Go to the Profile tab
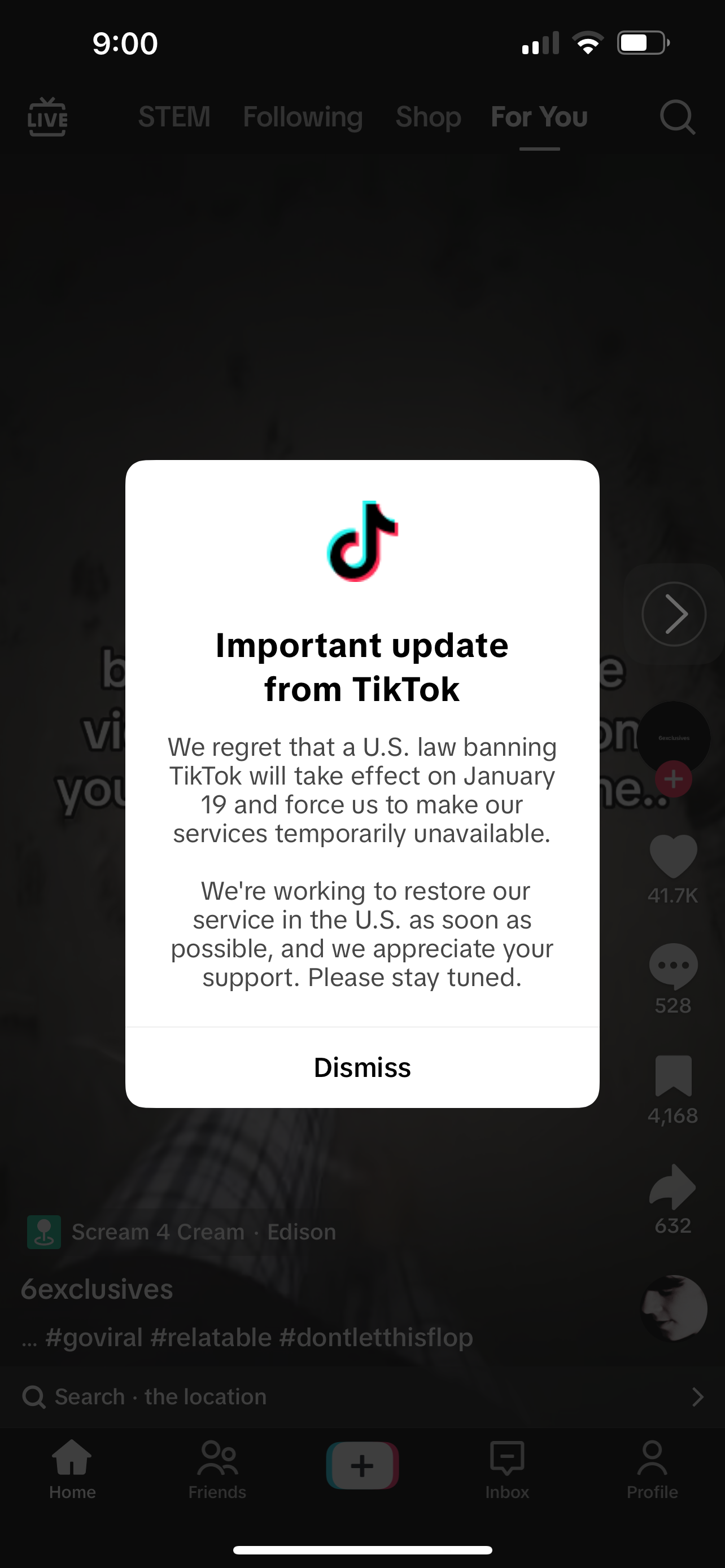Screen dimensions: 725x1568 (x=652, y=1468)
